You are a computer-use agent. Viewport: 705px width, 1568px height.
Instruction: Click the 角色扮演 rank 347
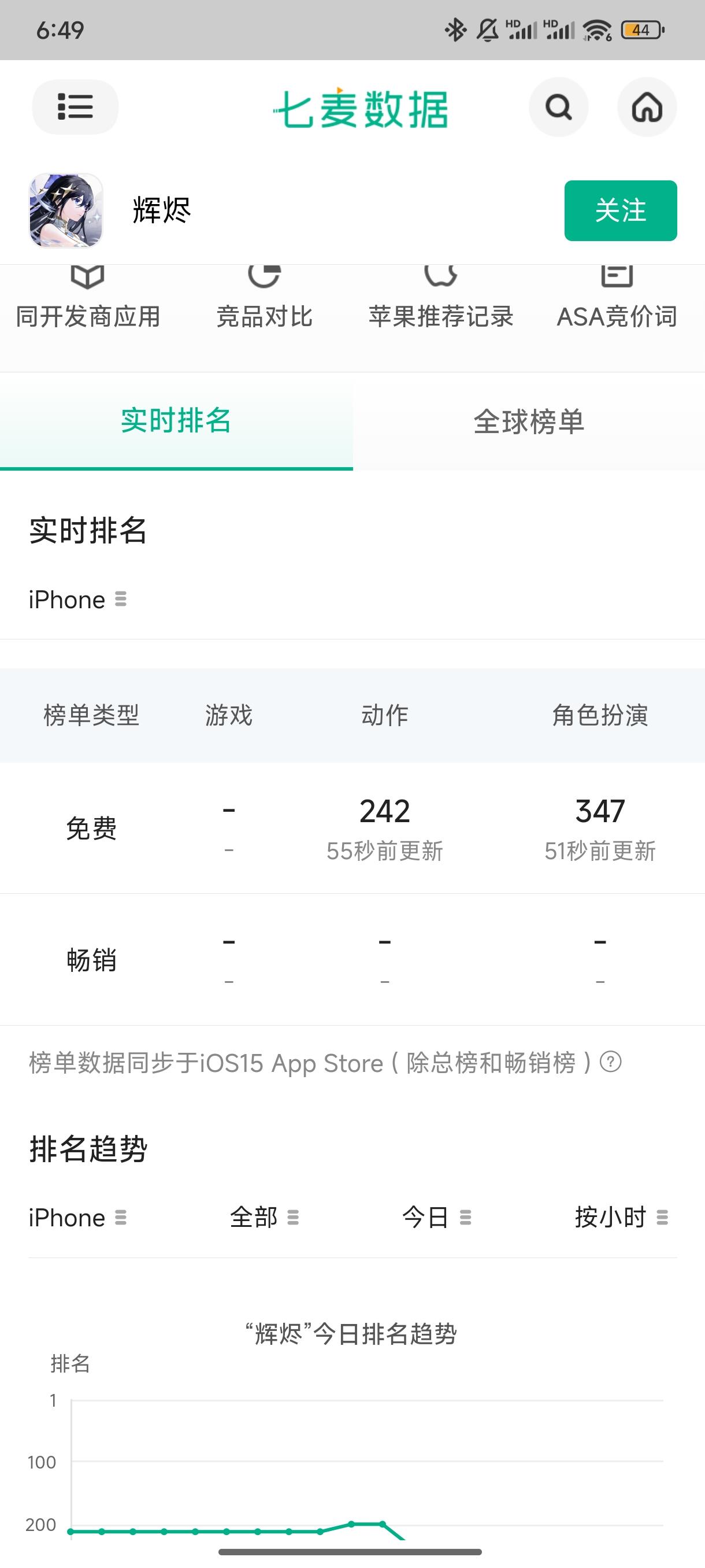pos(600,811)
